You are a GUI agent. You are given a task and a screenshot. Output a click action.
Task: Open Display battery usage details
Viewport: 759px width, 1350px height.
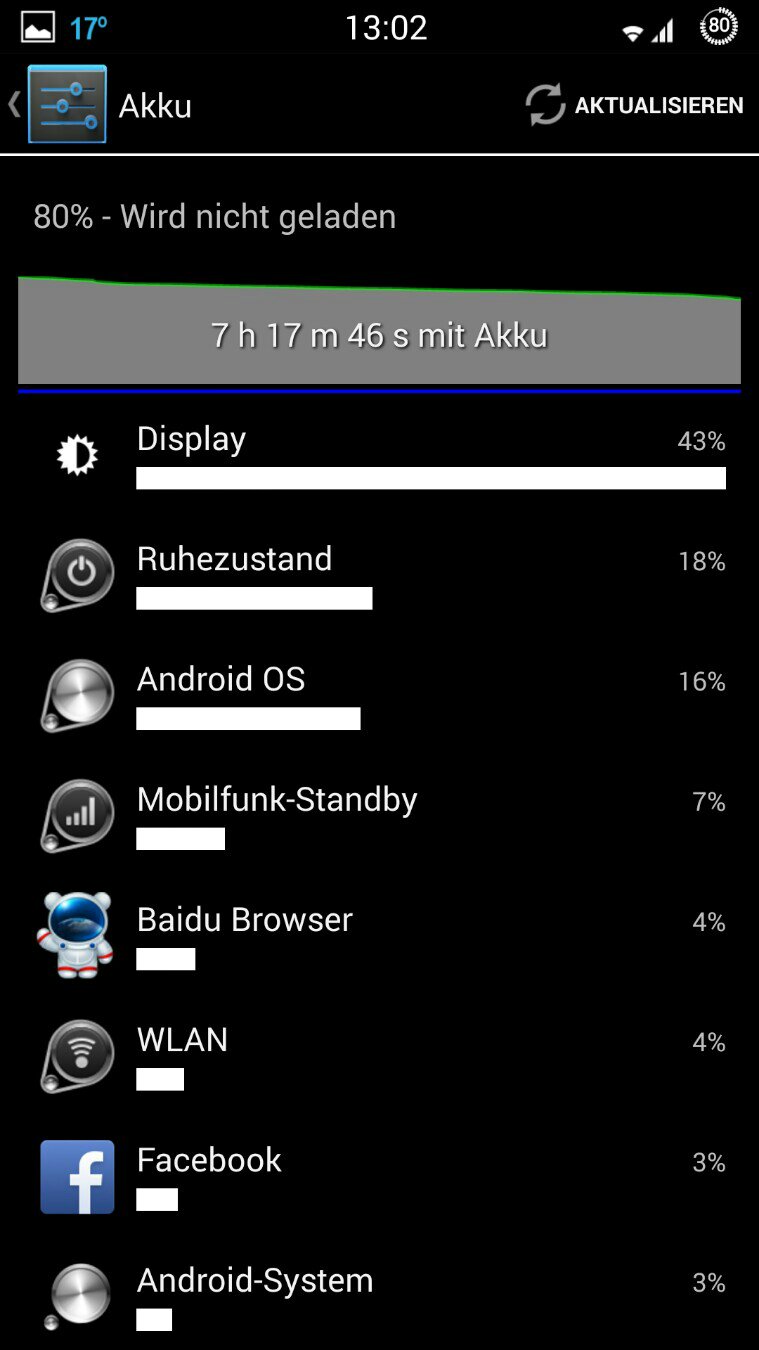pyautogui.click(x=379, y=457)
